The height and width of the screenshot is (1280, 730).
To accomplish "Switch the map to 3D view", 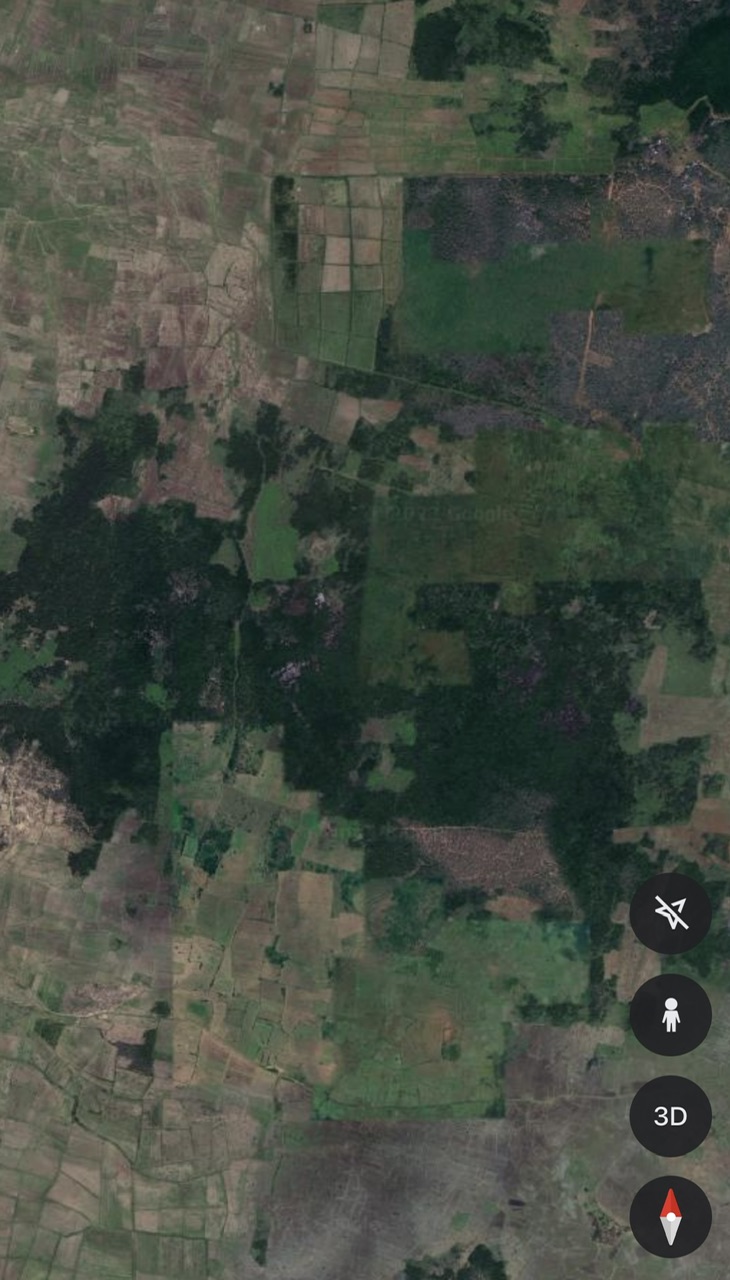I will click(x=670, y=1116).
